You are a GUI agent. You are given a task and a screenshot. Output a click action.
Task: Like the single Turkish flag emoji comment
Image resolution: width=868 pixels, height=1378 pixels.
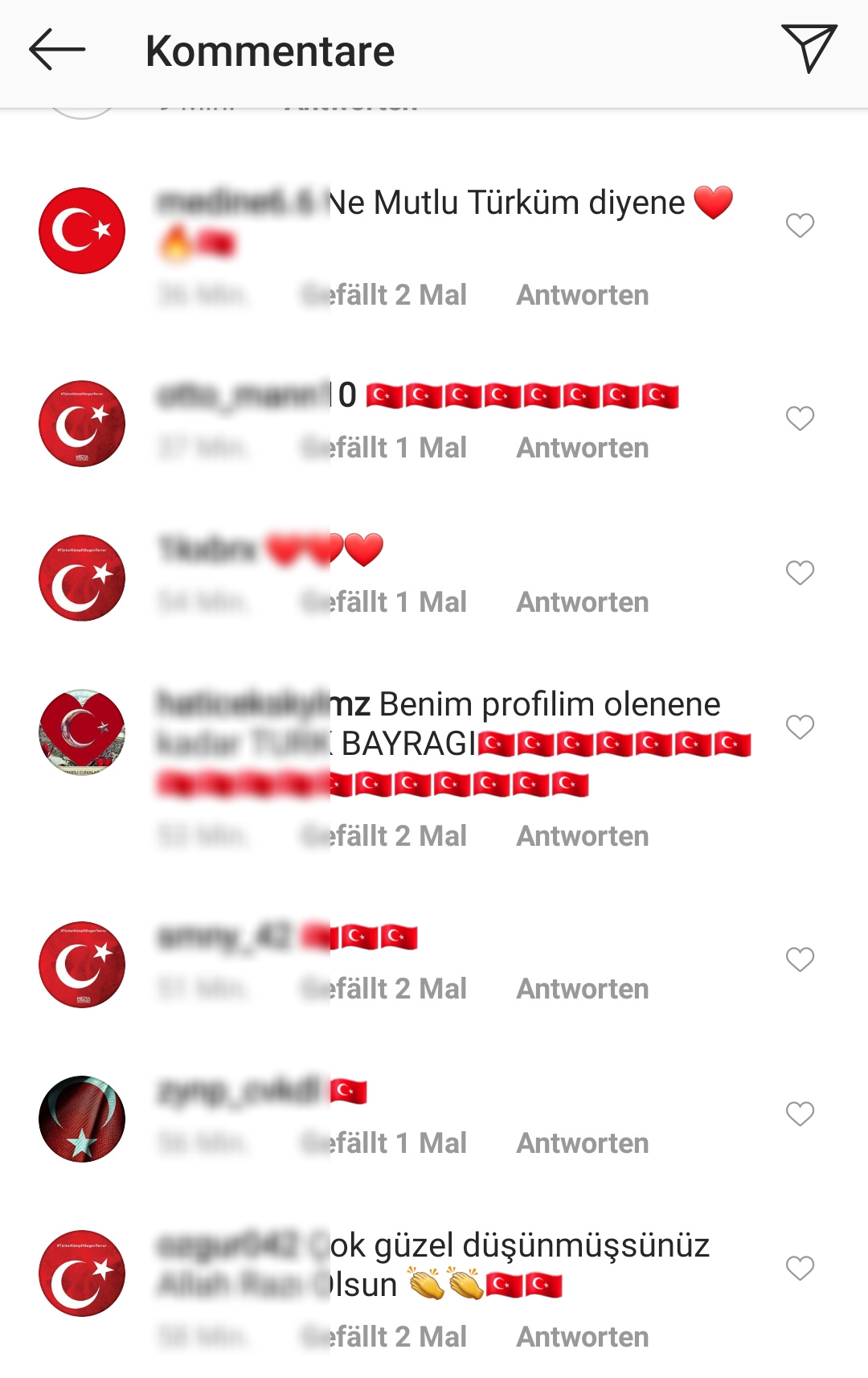(800, 1113)
